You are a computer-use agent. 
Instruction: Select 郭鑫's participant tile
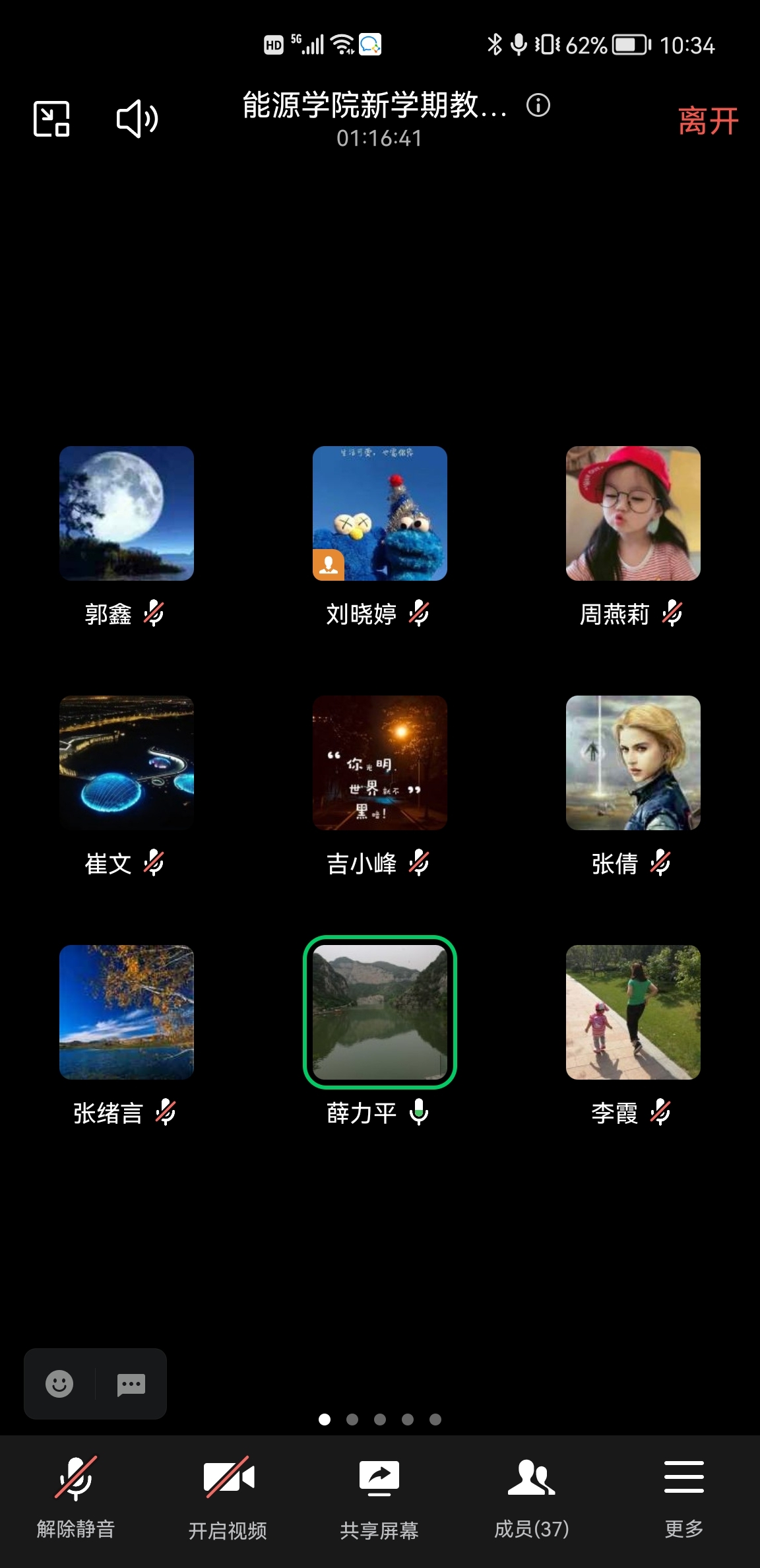[x=127, y=513]
